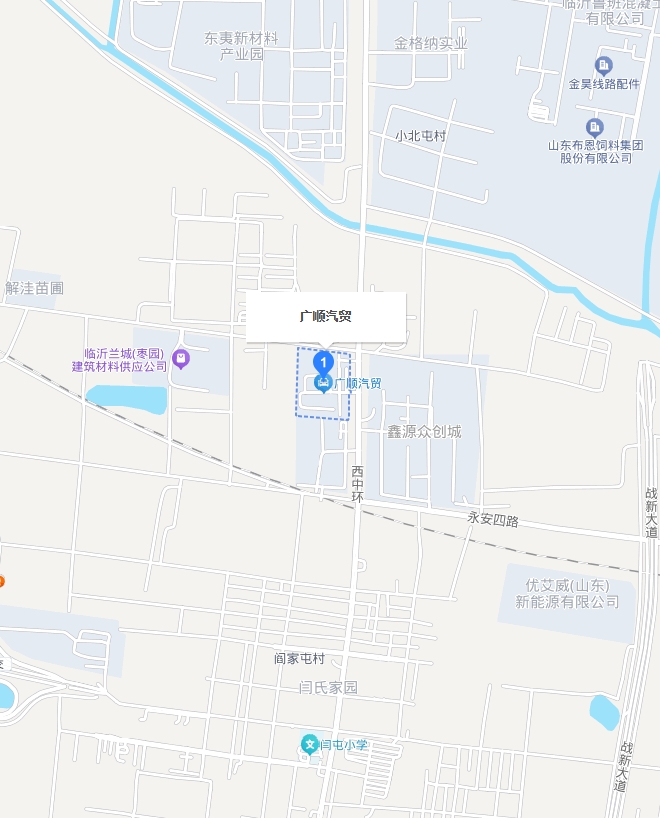This screenshot has width=660, height=818.
Task: Open the 山东布恩饲料集团 company marker
Action: point(595,127)
